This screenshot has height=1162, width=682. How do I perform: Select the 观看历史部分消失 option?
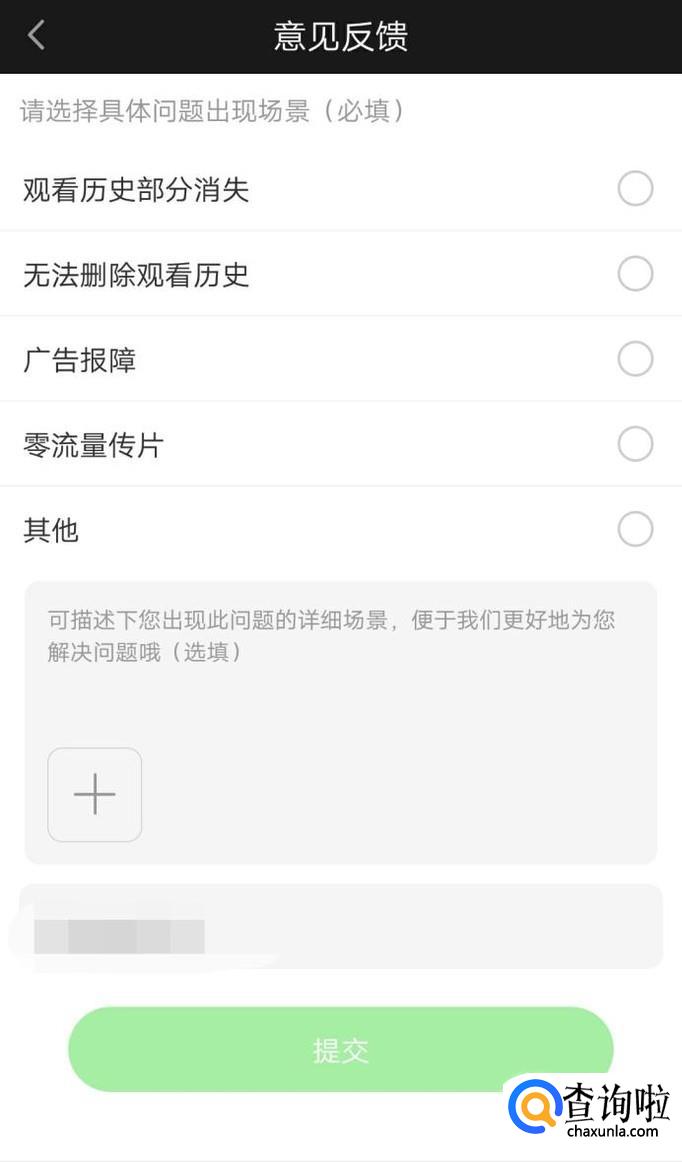coord(635,188)
